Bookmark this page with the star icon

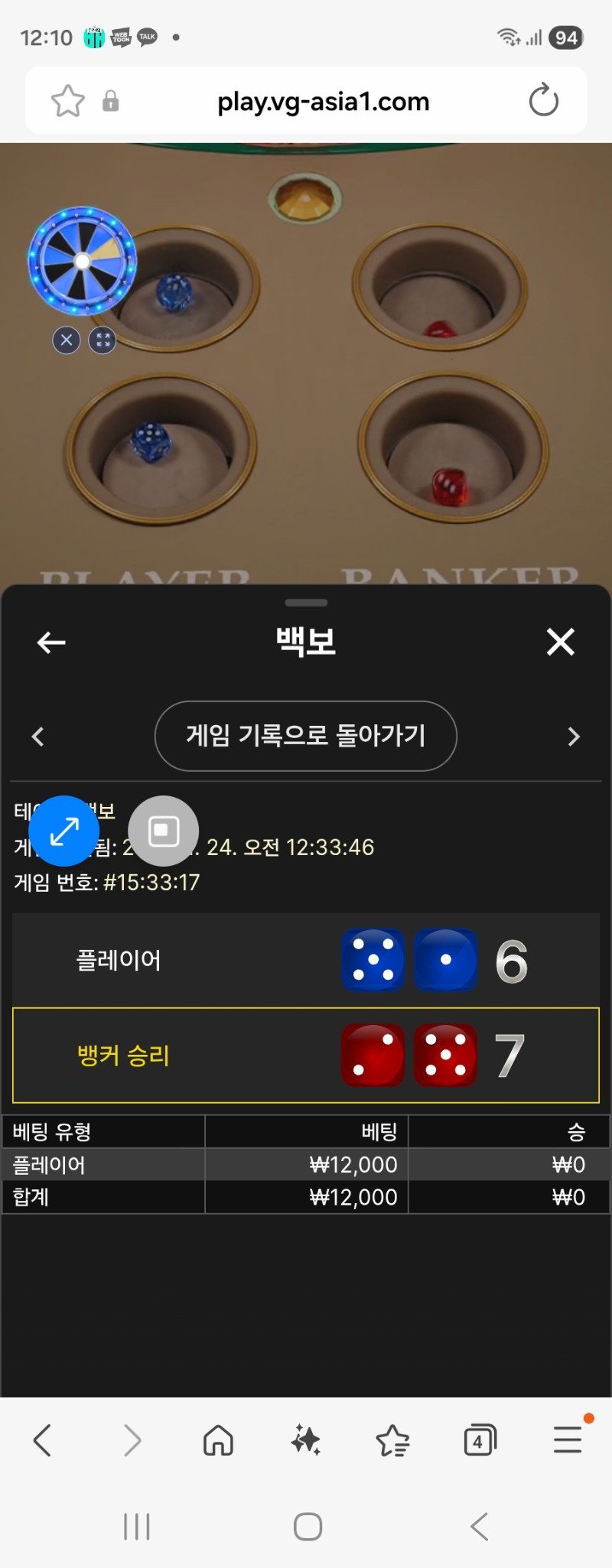(67, 101)
